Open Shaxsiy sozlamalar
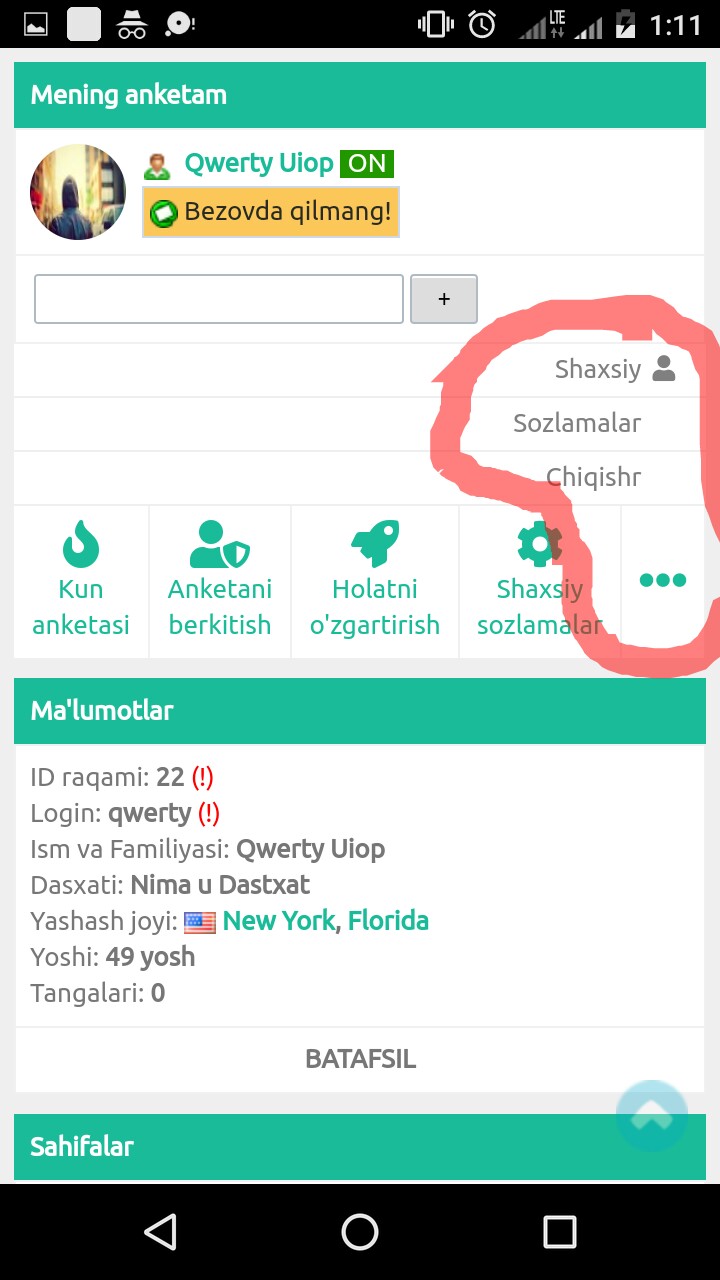 point(540,582)
